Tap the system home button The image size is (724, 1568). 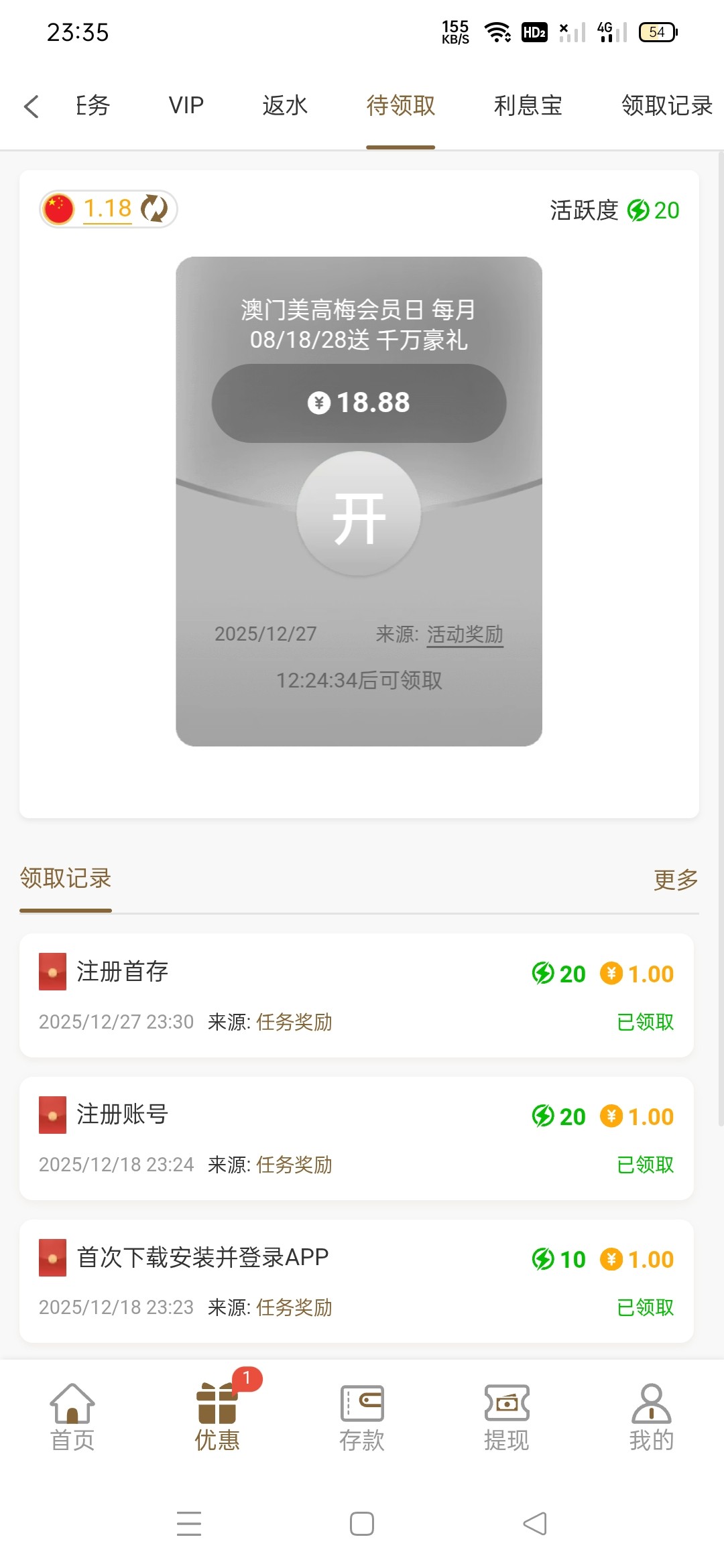362,1524
